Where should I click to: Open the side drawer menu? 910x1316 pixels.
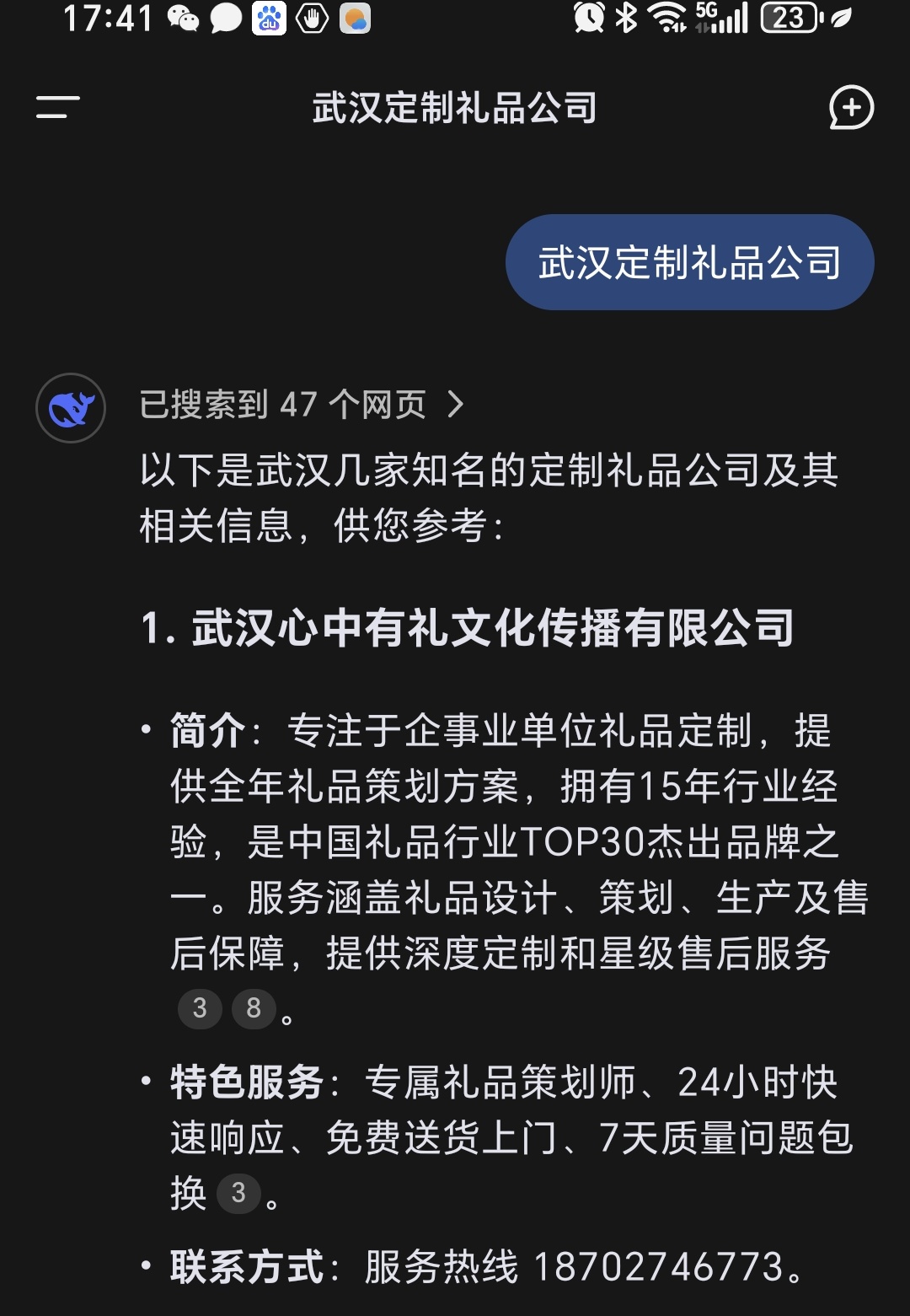pyautogui.click(x=57, y=108)
